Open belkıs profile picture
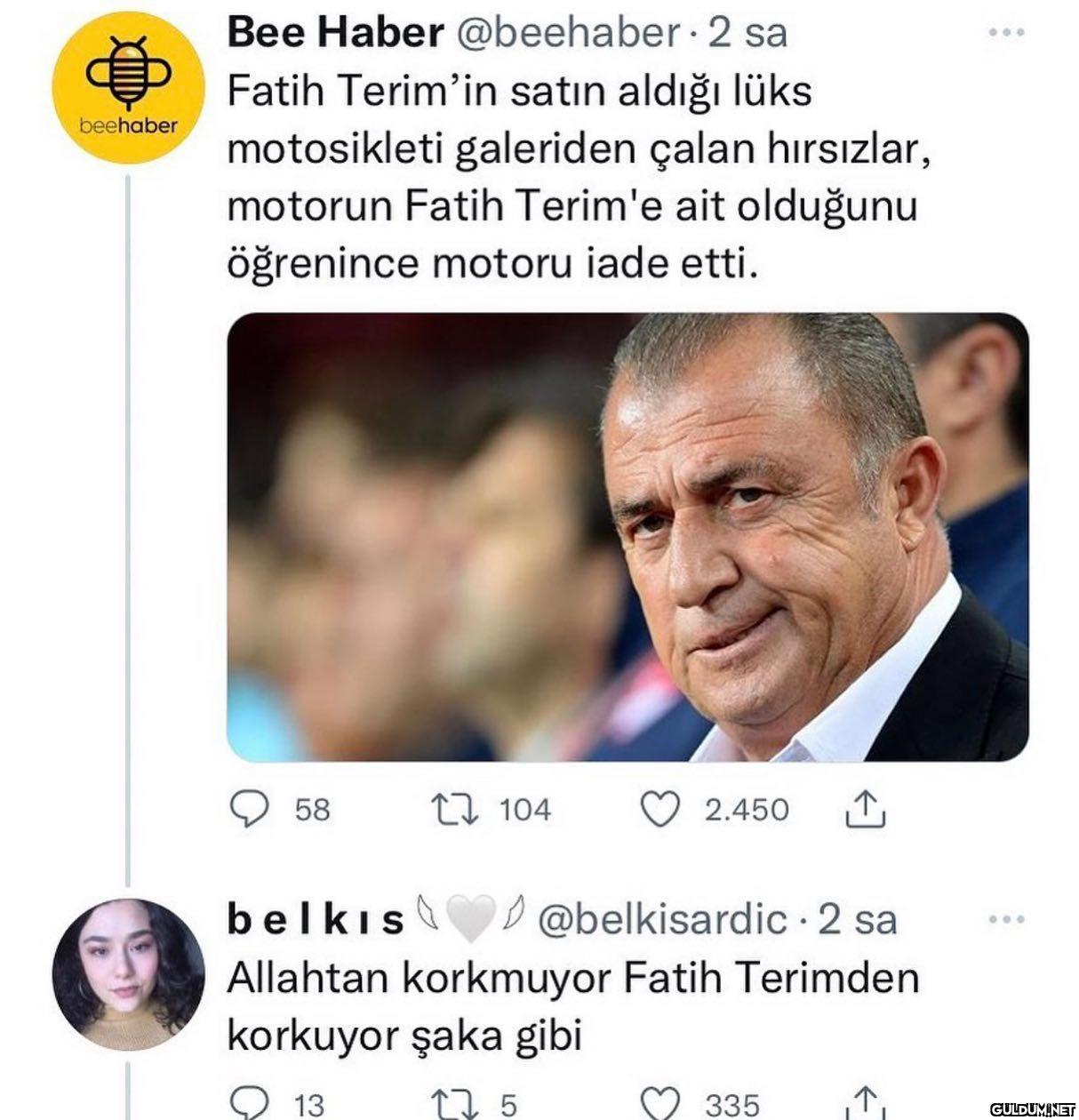Viewport: 1079px width, 1120px height. 128,974
